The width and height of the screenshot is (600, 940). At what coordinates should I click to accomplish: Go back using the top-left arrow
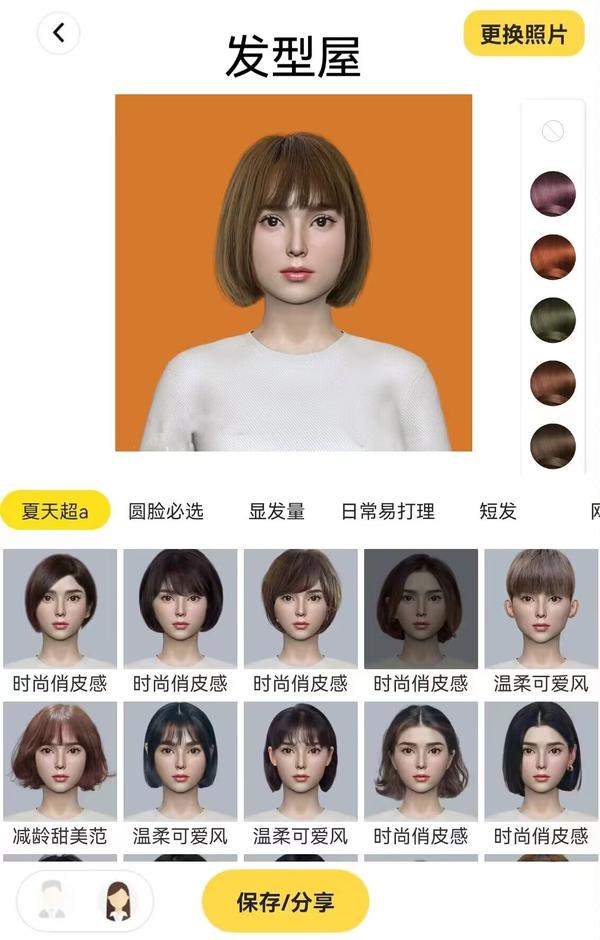[x=59, y=33]
